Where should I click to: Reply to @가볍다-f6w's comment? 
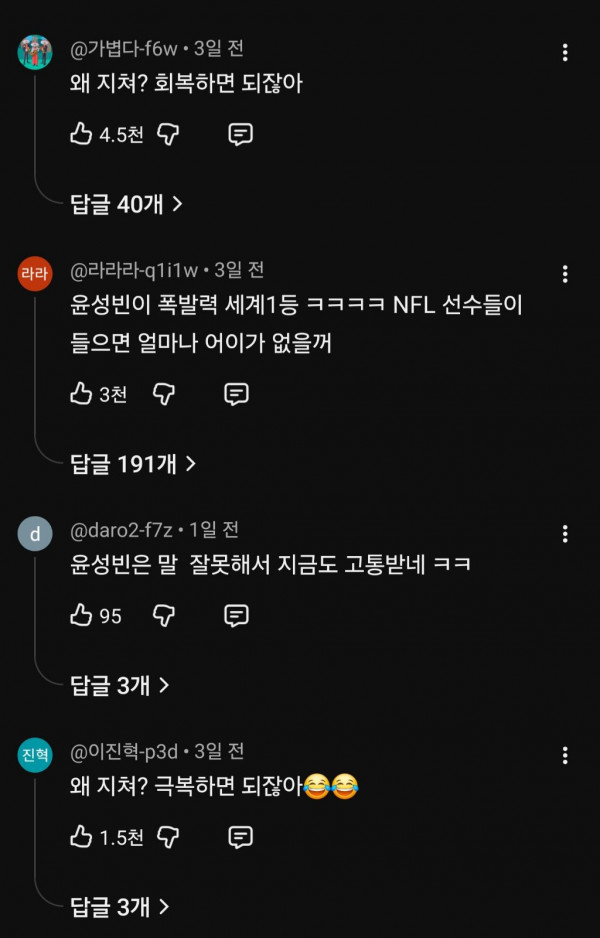pos(240,135)
